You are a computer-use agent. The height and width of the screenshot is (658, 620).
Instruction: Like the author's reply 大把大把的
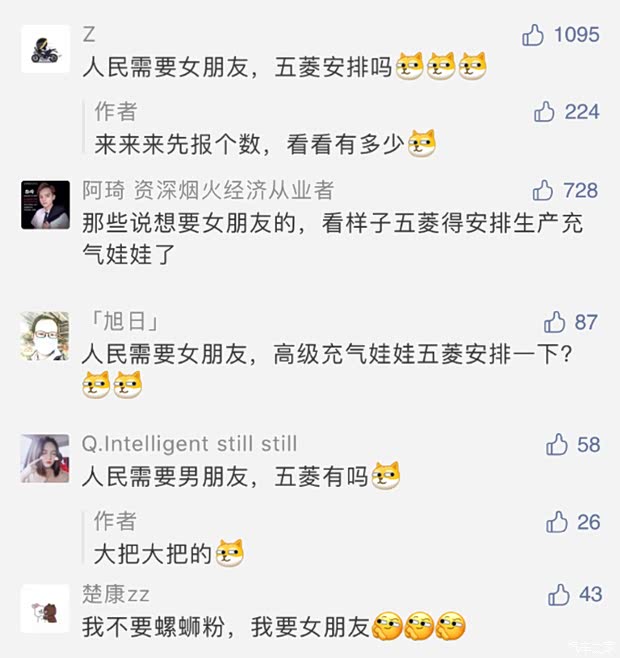click(556, 522)
